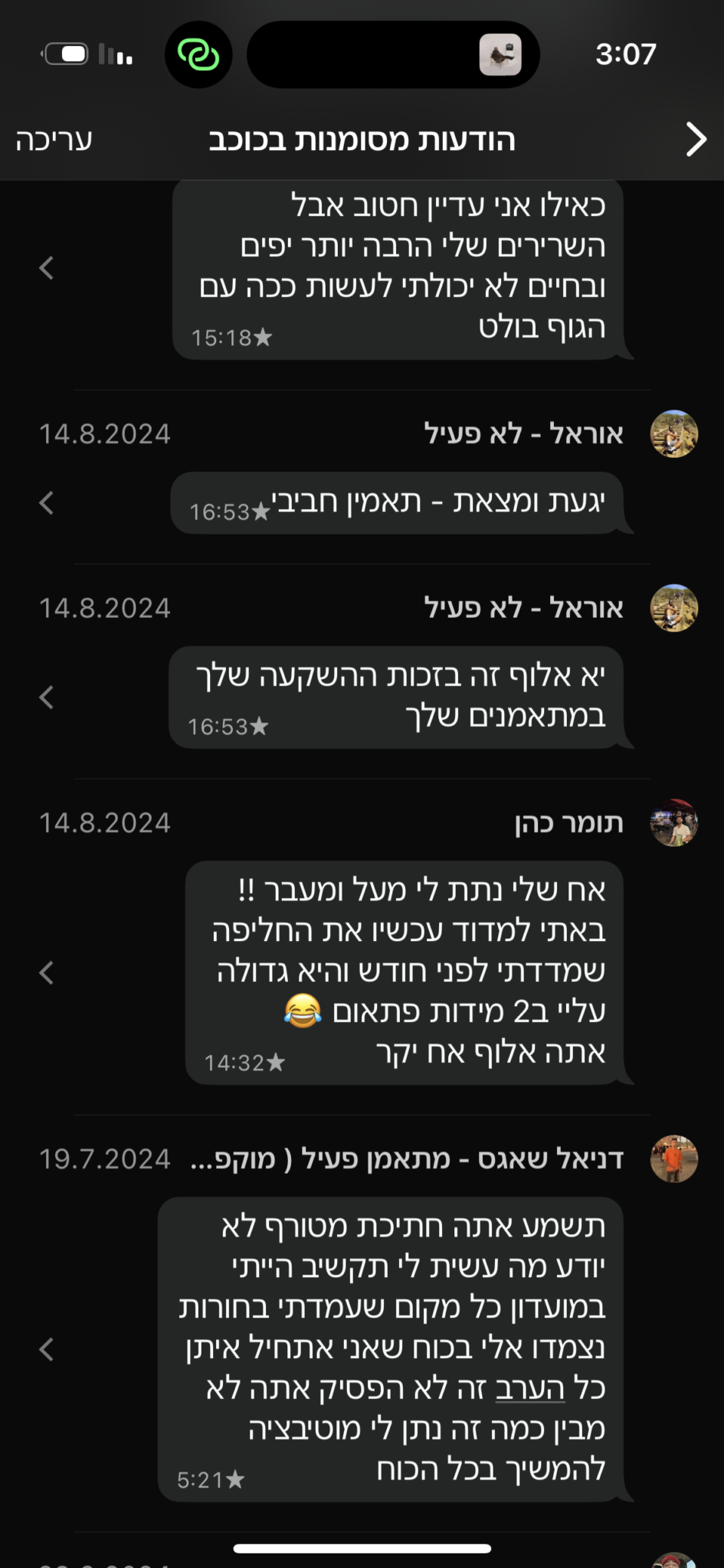The width and height of the screenshot is (724, 1568).
Task: Open the starred message sent at 15:18
Action: point(397,268)
